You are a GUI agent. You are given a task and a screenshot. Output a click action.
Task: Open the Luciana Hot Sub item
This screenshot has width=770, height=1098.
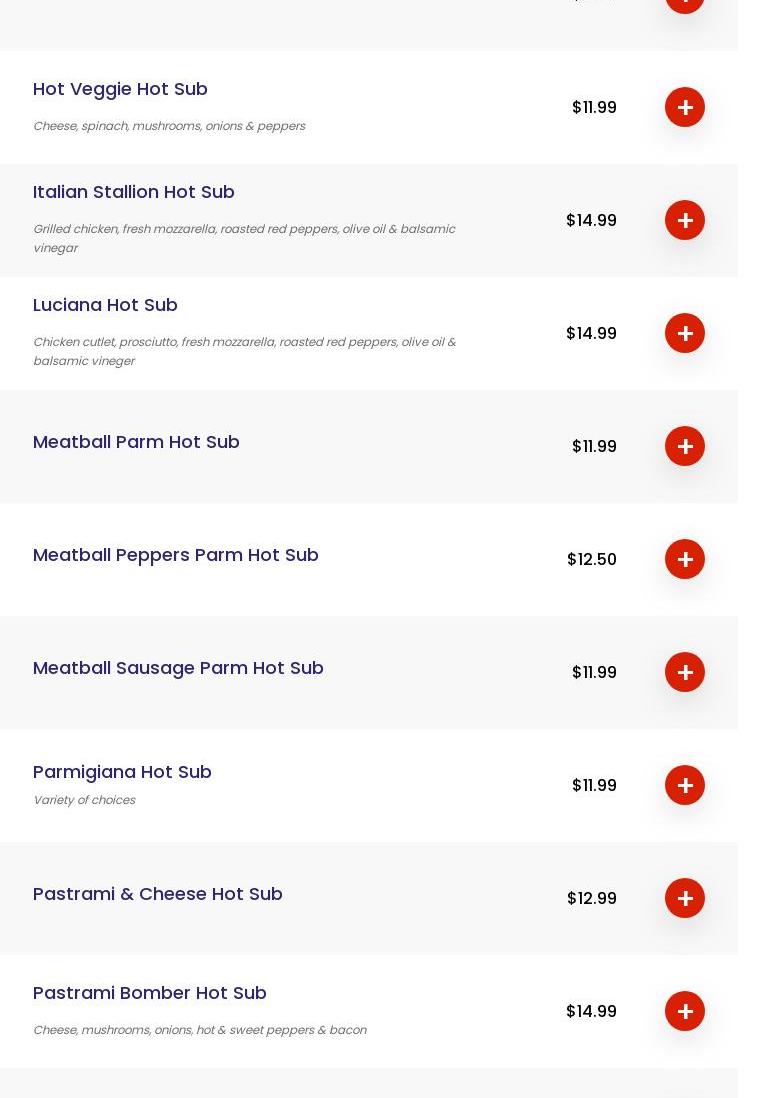[x=105, y=305]
